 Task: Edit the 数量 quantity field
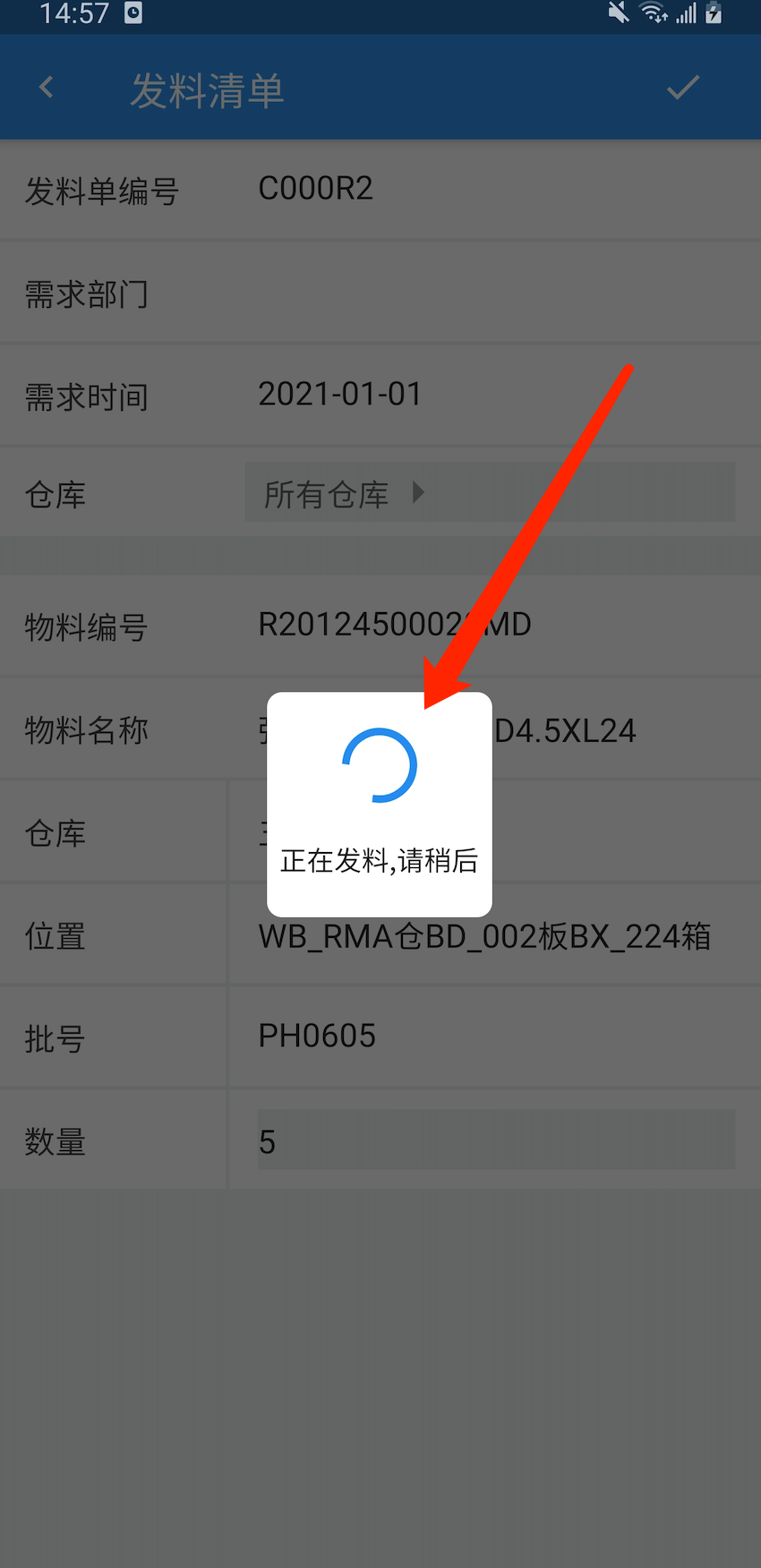495,1140
